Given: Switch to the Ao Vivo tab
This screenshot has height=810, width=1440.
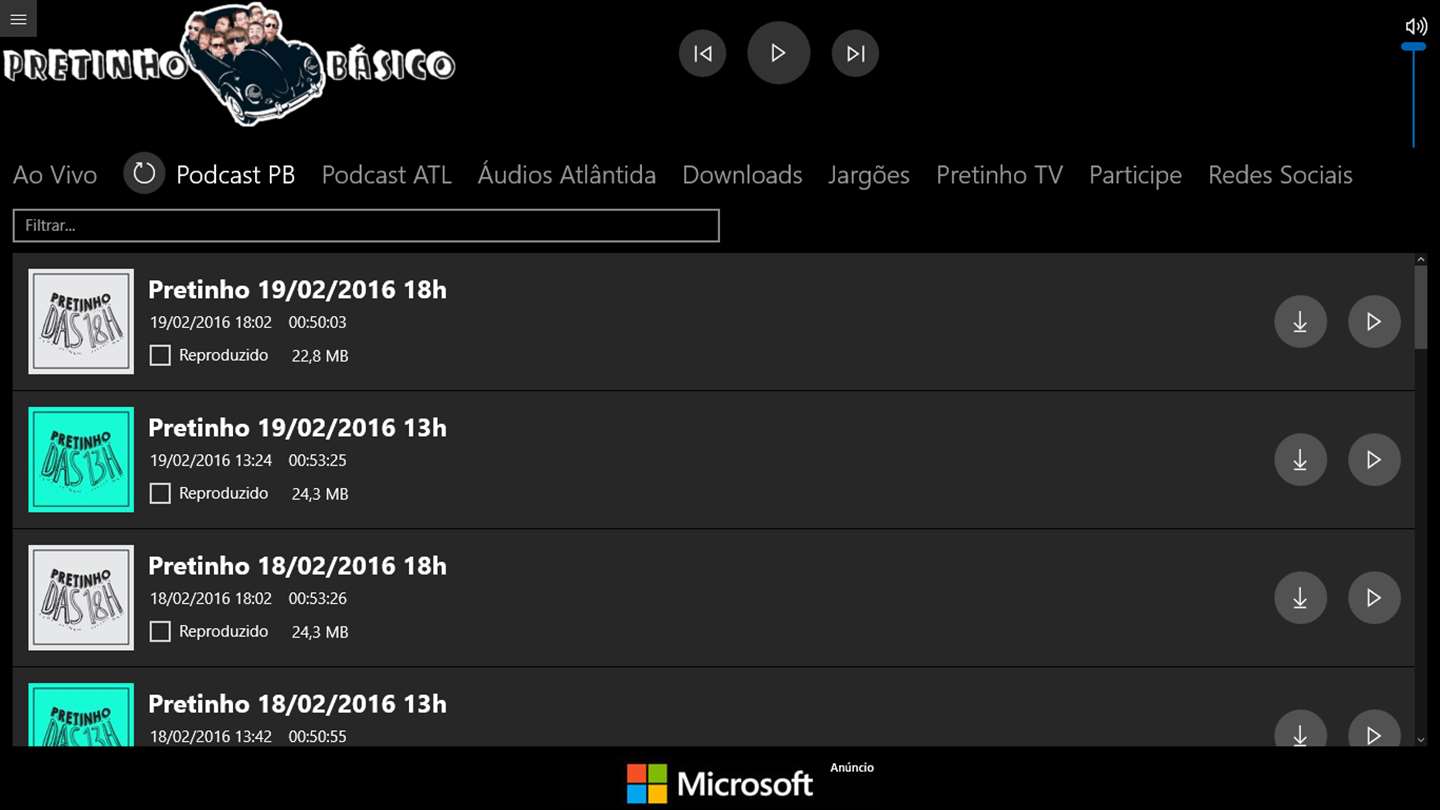Looking at the screenshot, I should 55,175.
